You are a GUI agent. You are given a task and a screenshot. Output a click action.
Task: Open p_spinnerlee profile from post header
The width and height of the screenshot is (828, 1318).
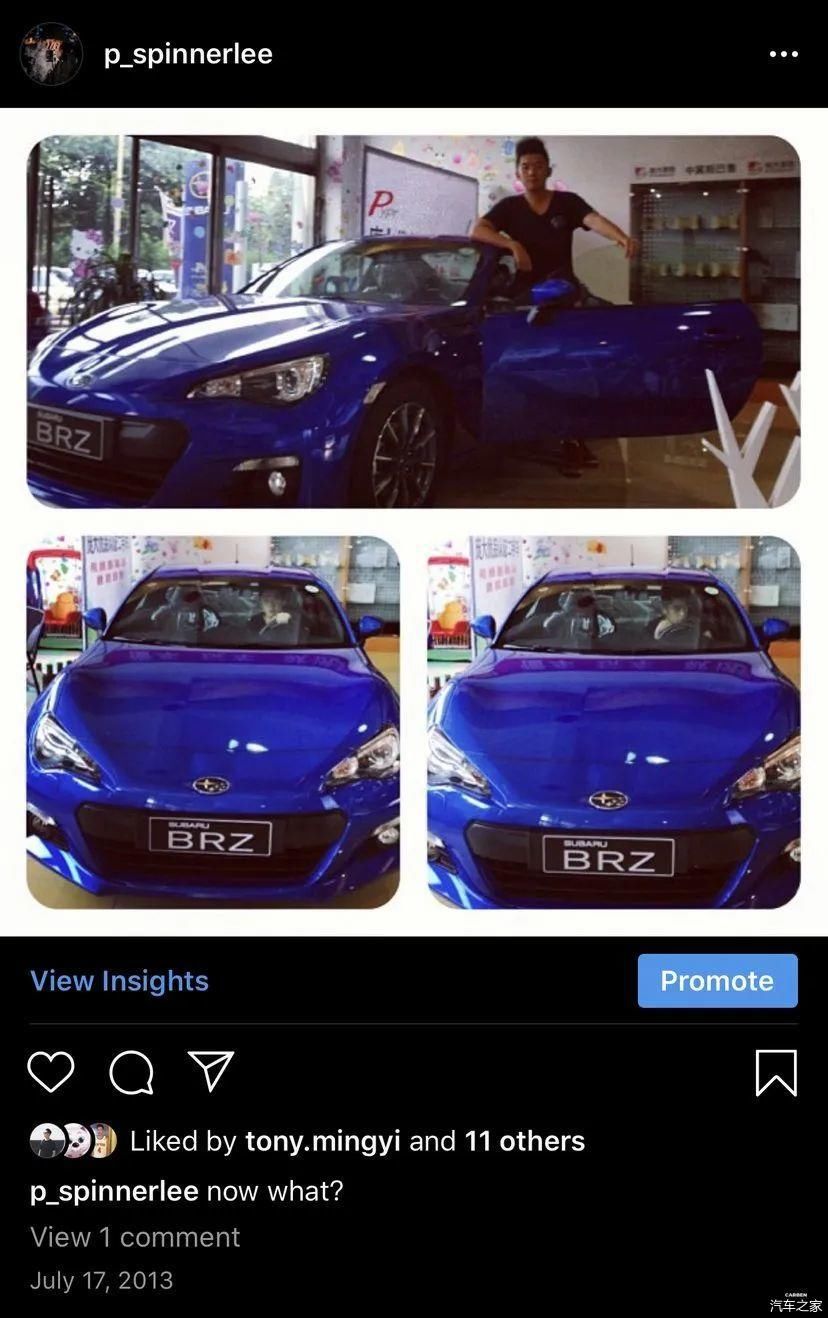click(188, 54)
